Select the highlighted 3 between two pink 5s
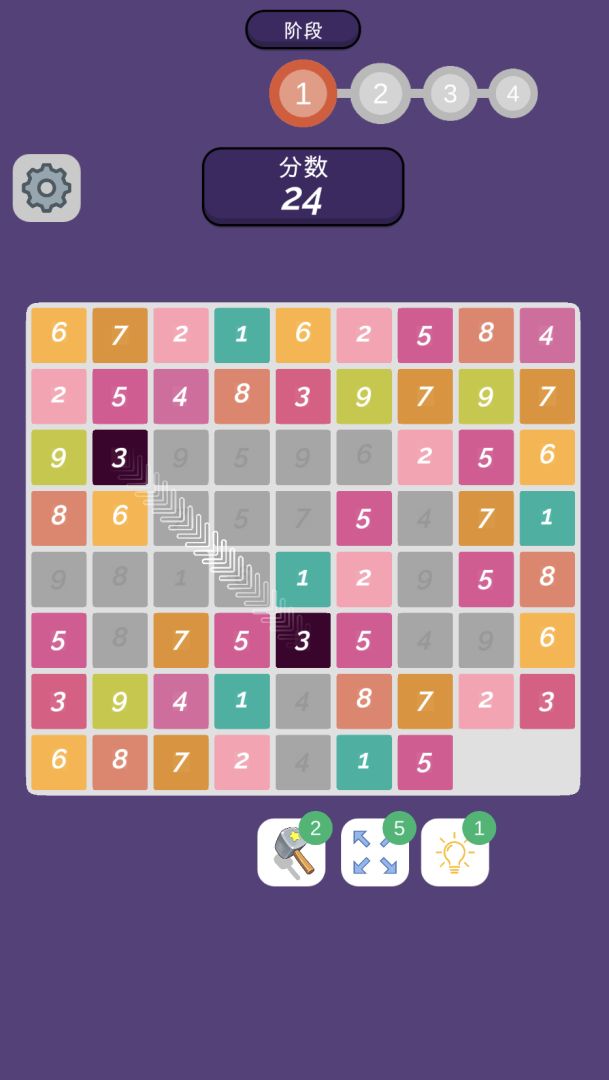609x1080 pixels. click(x=303, y=640)
